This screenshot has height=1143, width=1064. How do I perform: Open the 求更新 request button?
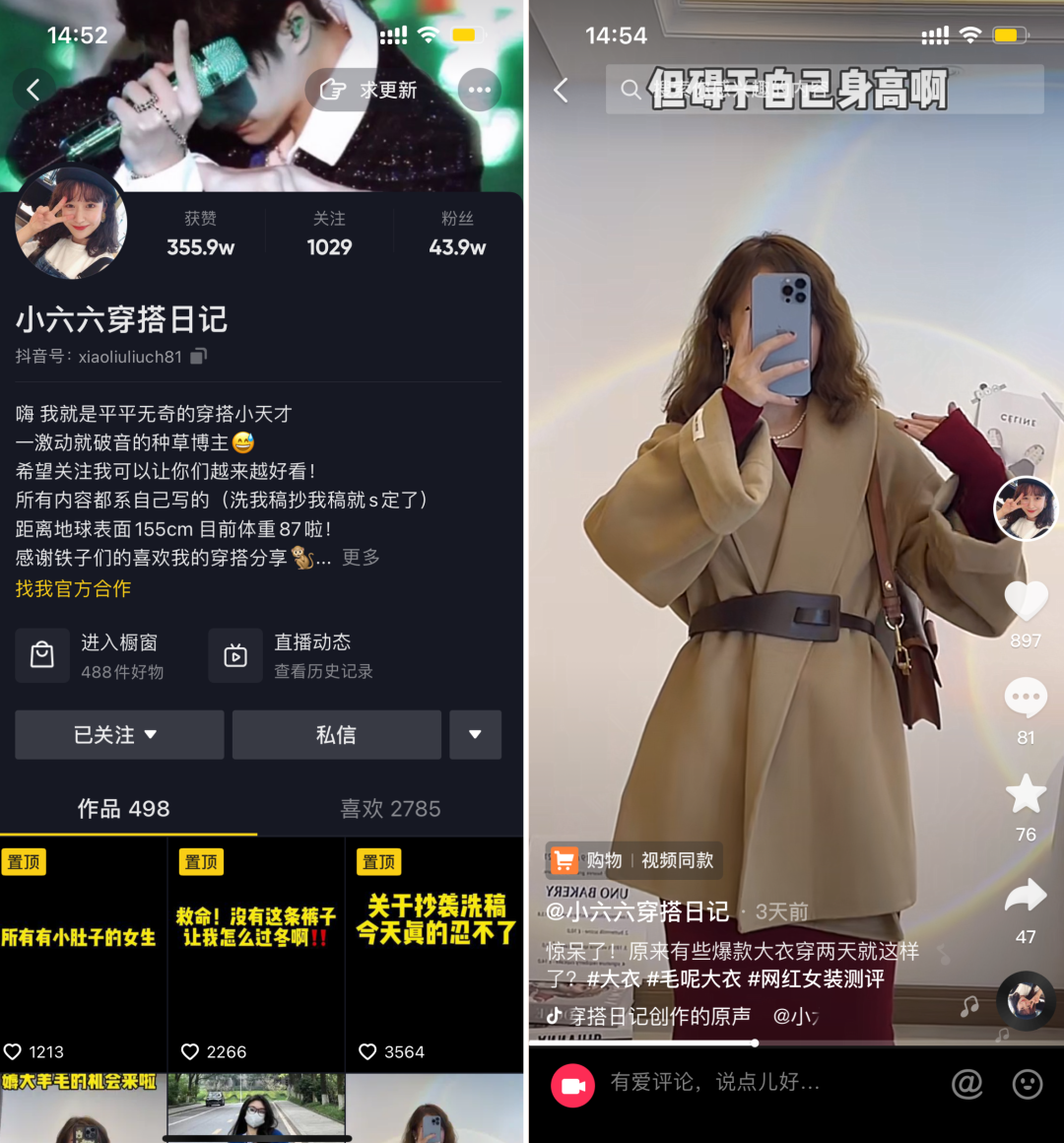pos(368,90)
